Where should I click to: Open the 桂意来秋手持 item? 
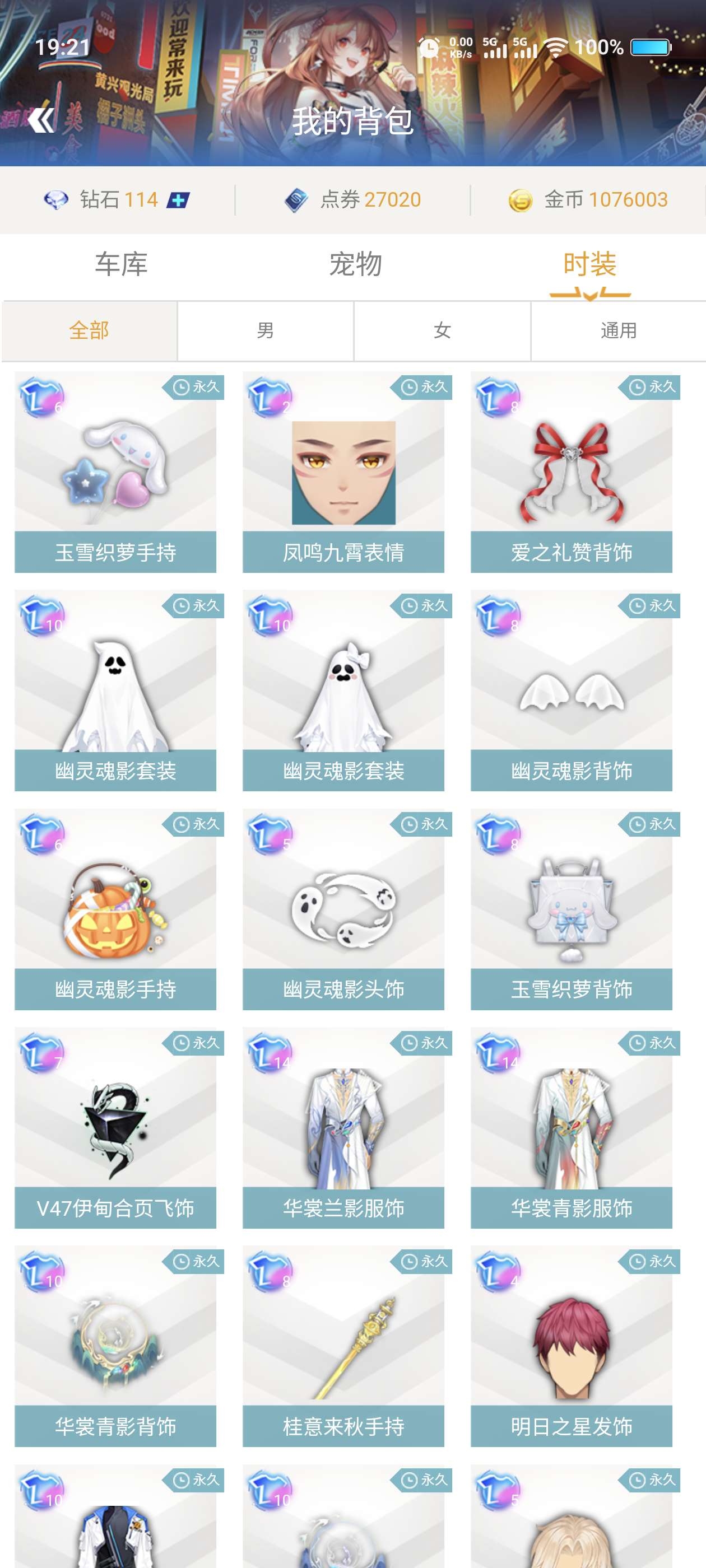point(343,1346)
